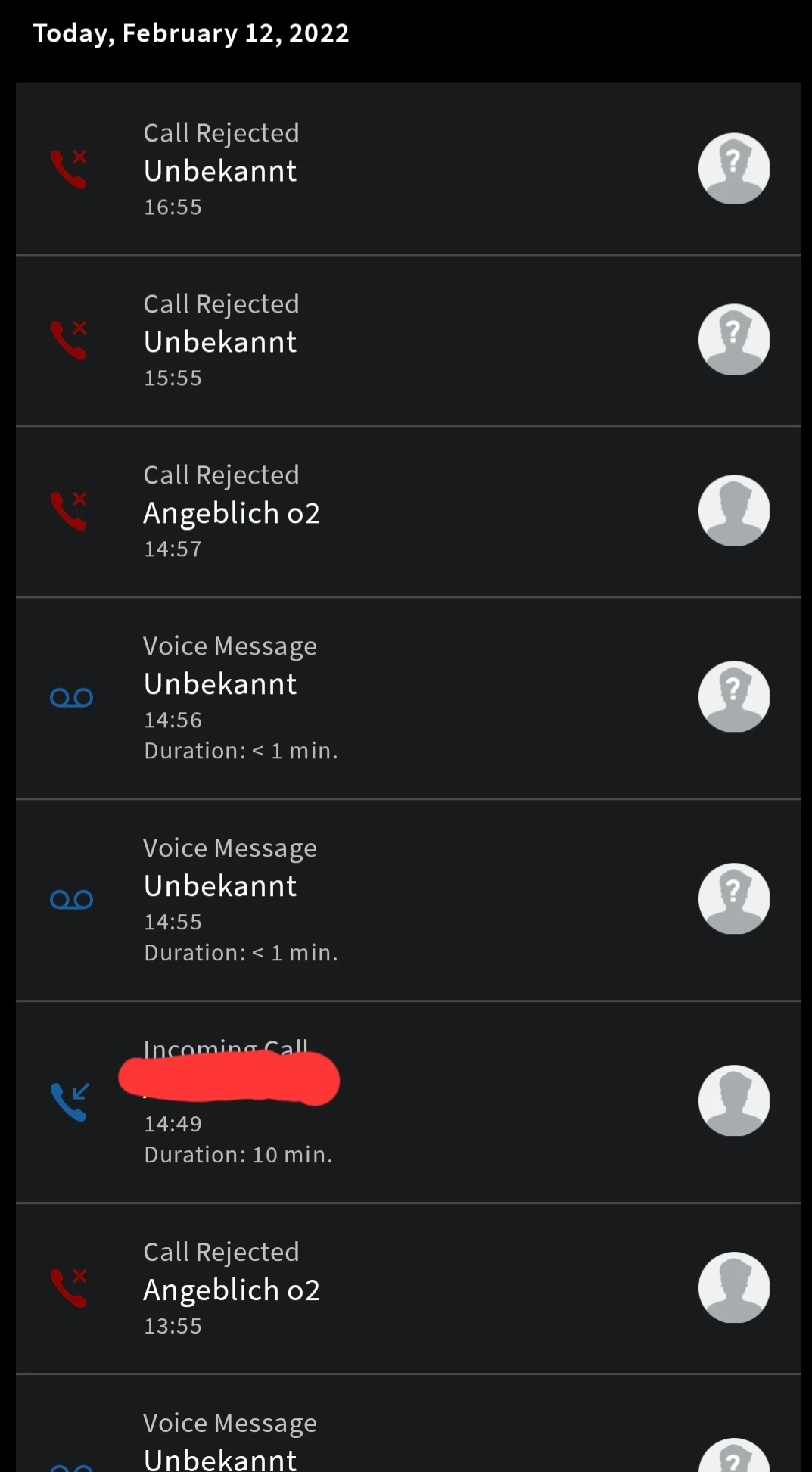Image resolution: width=812 pixels, height=1472 pixels.
Task: Tap the contact avatar for the 16:55 call
Action: [x=733, y=169]
